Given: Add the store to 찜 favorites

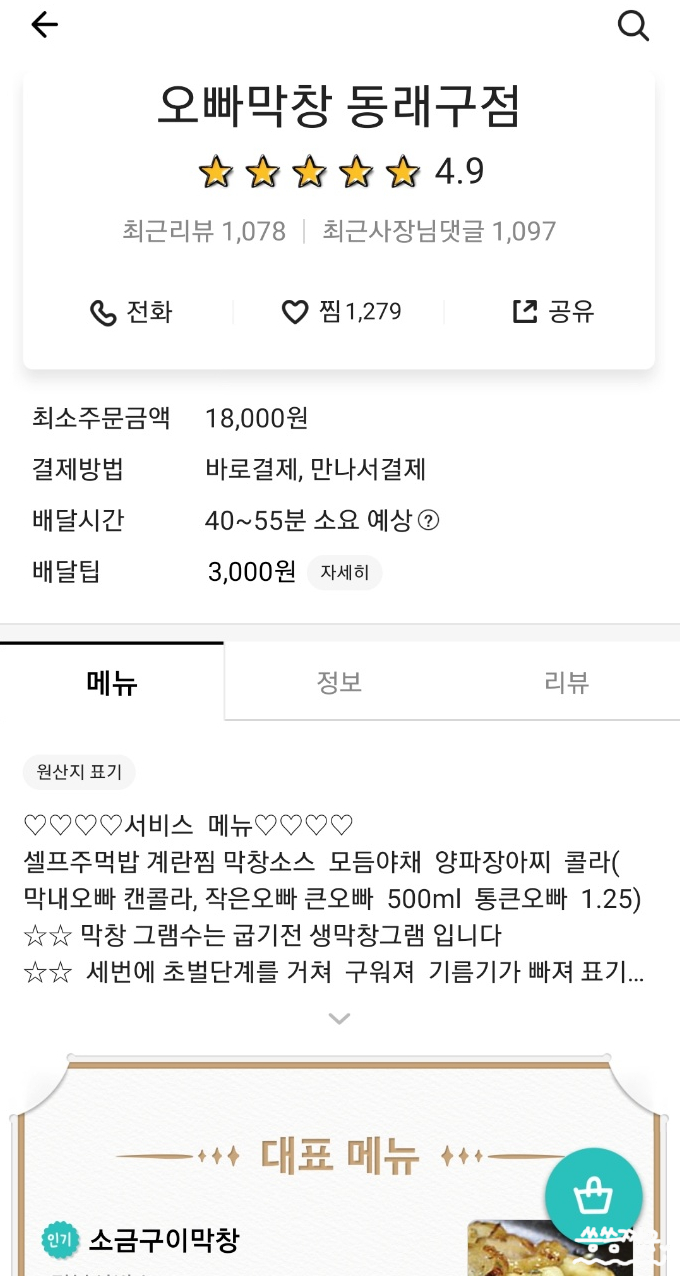Looking at the screenshot, I should [x=340, y=312].
